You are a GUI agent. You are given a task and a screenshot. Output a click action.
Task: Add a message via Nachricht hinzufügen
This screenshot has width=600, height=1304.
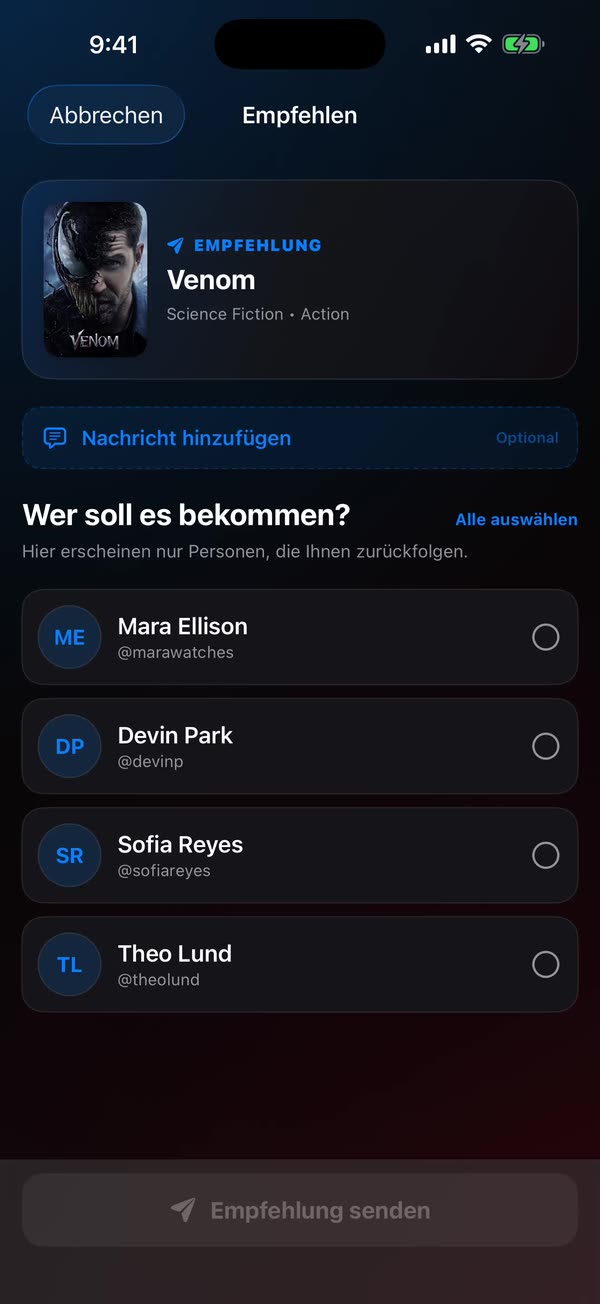[300, 438]
